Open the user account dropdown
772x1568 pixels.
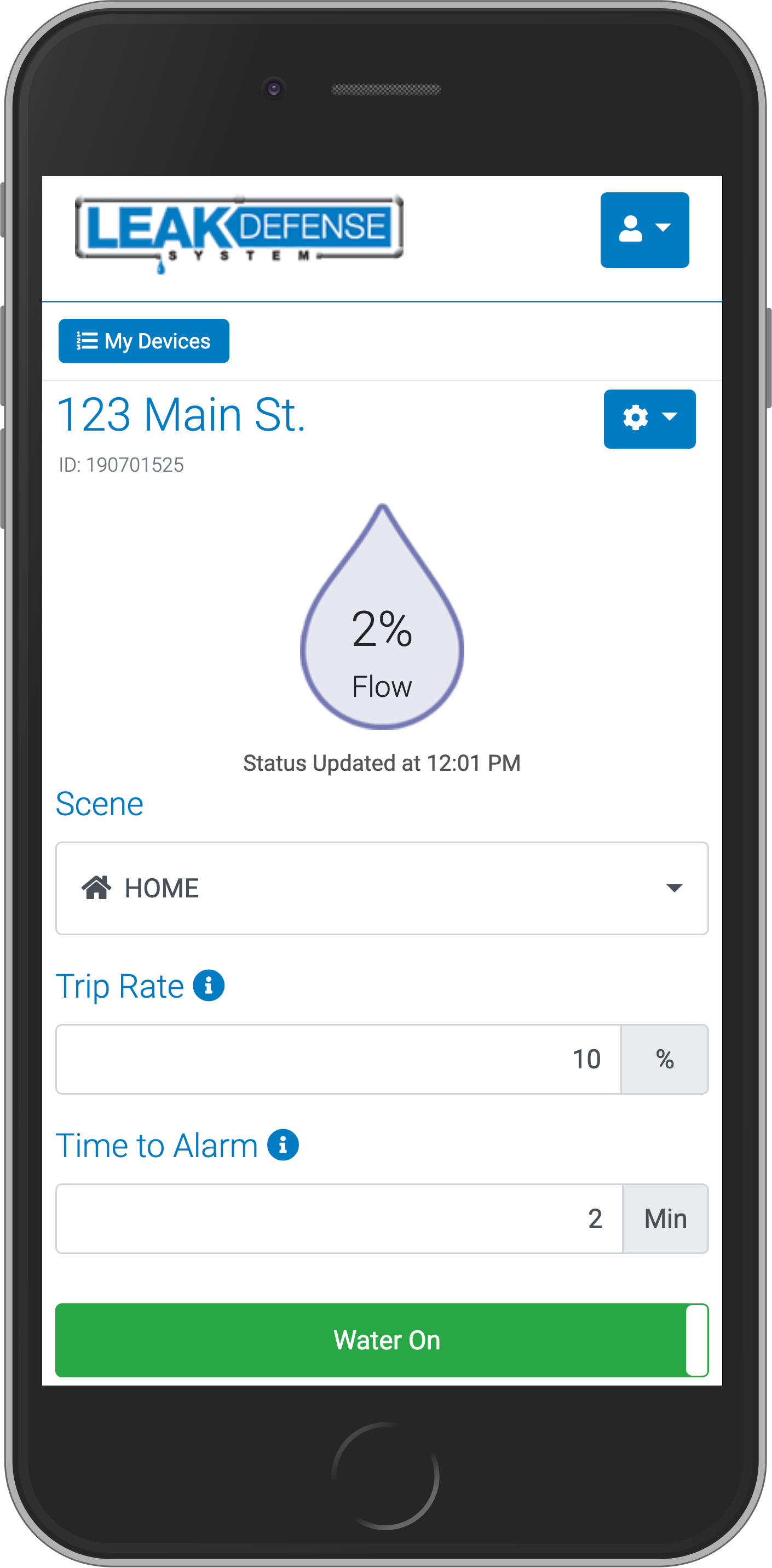click(x=644, y=230)
